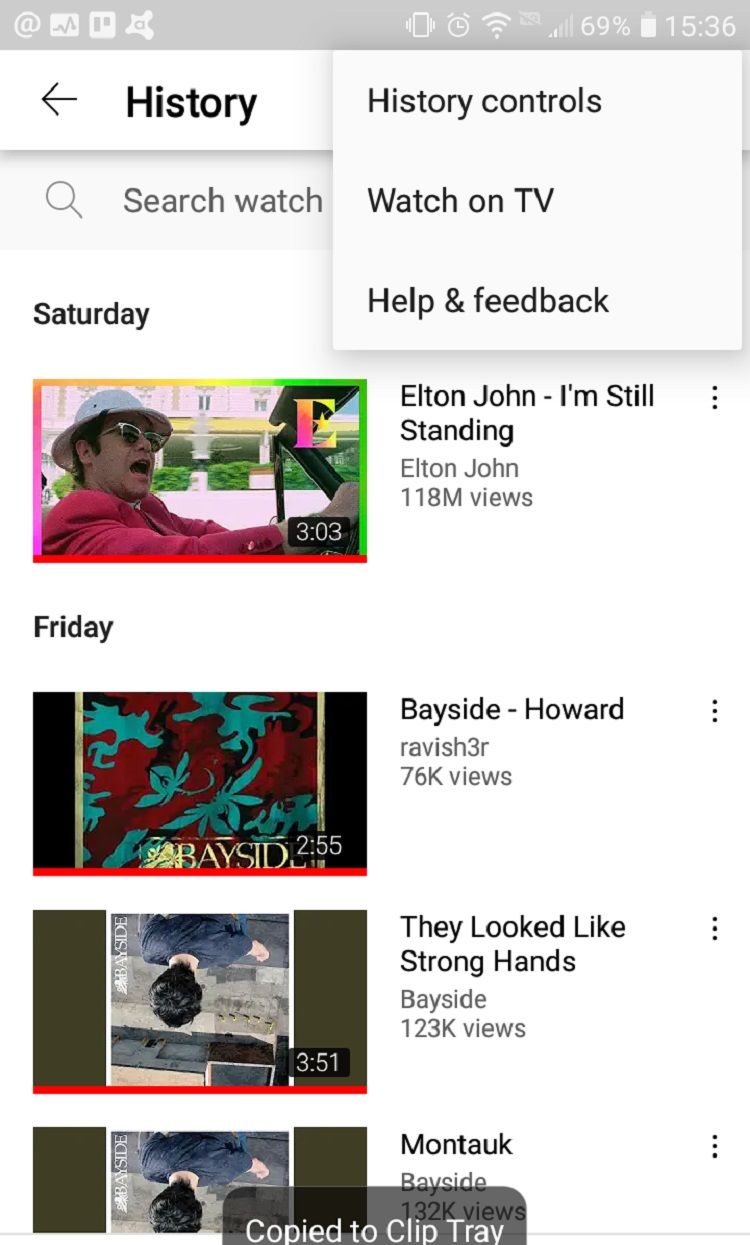Play Elton John - I'm Still Standing video
This screenshot has height=1245, width=750.
point(200,469)
